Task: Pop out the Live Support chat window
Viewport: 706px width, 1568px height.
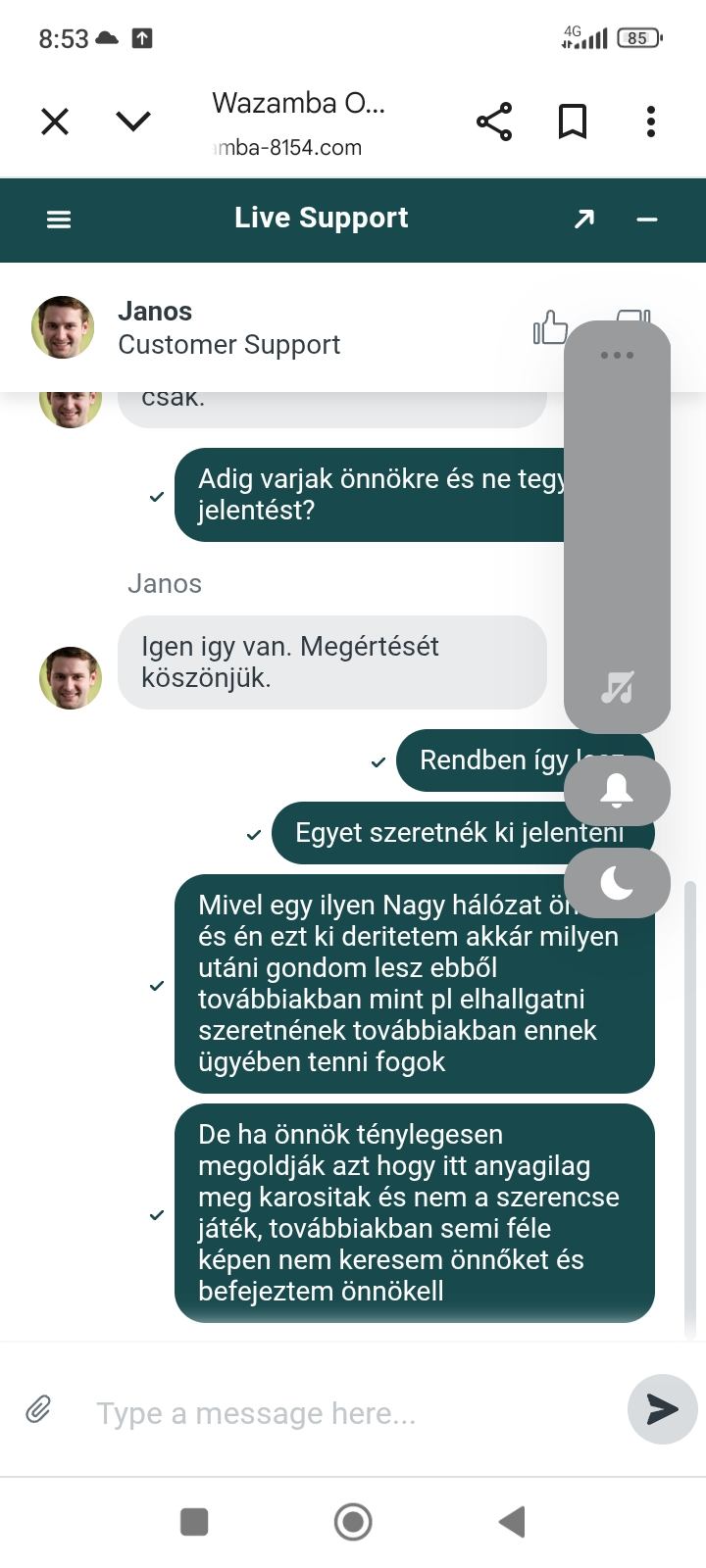Action: click(584, 220)
